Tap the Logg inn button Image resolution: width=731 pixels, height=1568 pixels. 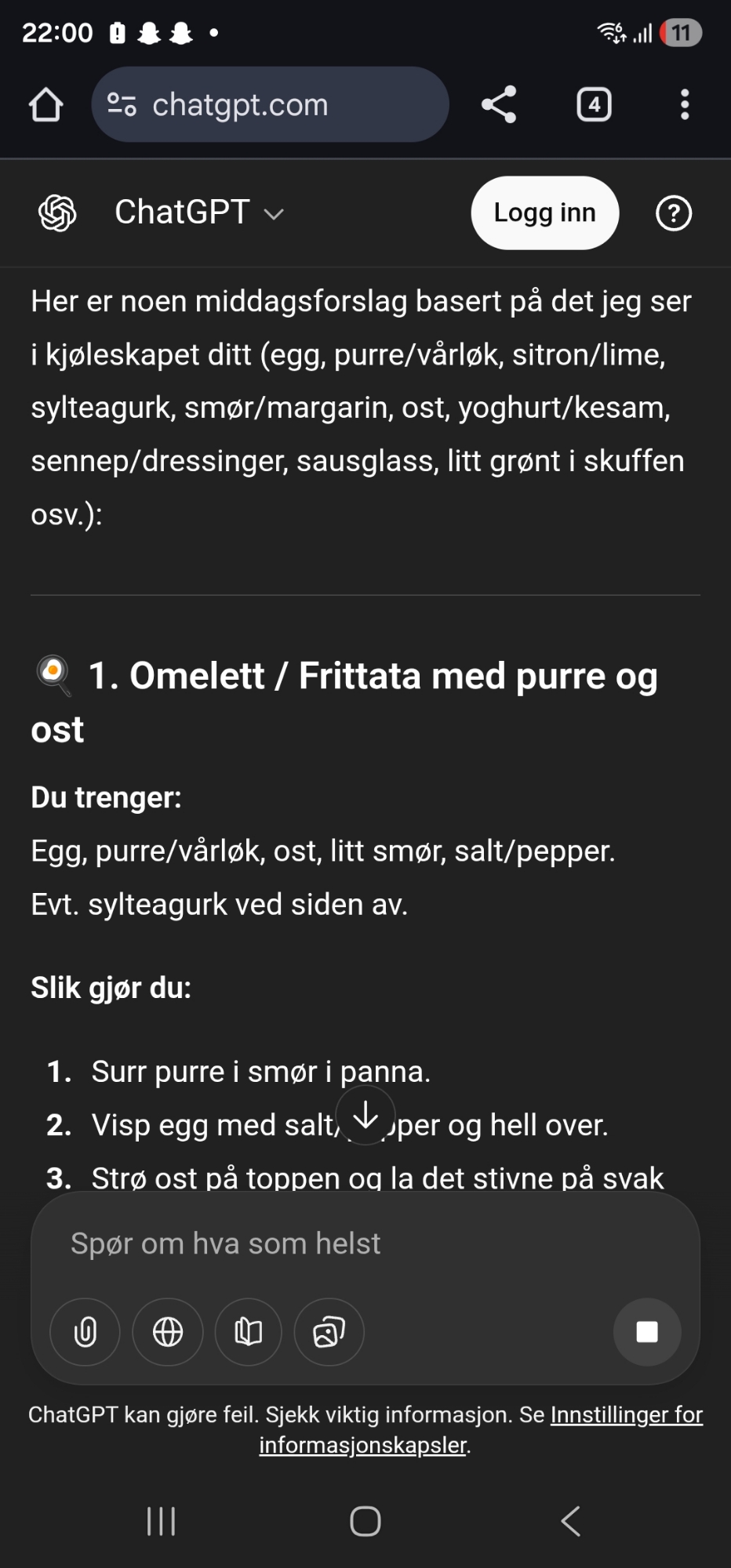544,212
